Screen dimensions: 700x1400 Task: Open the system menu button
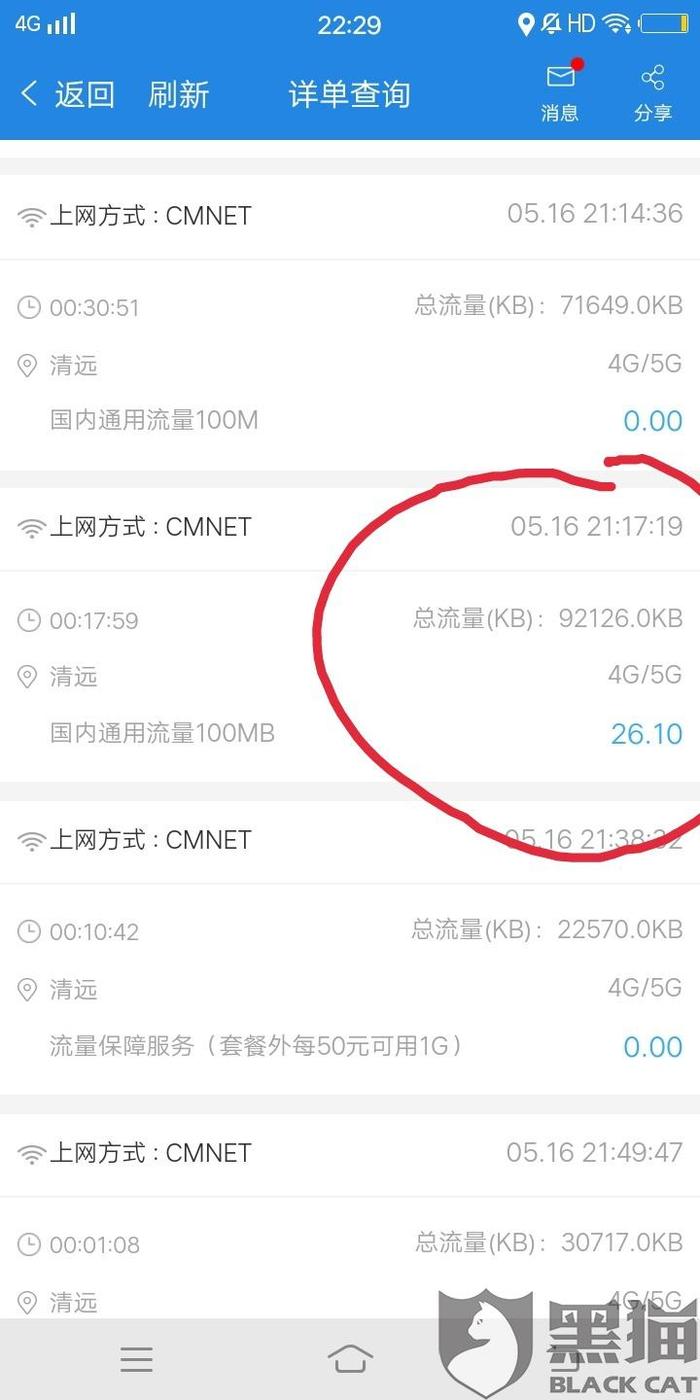[x=136, y=1359]
